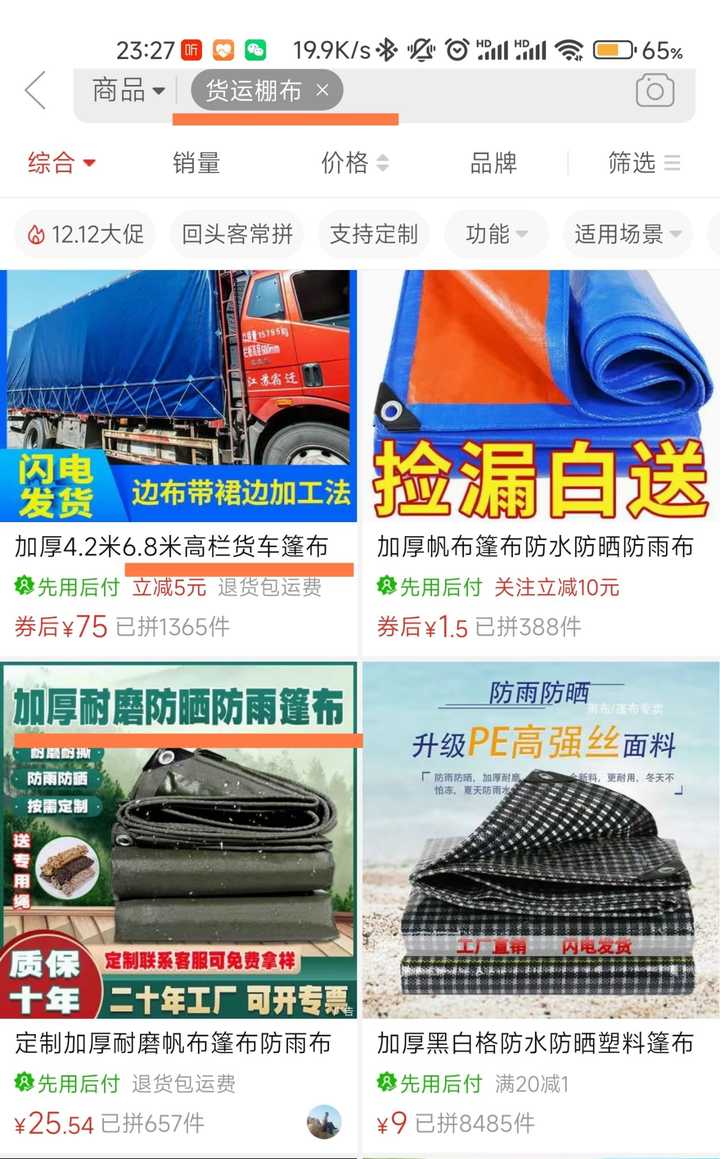Open the 筛选 filter panel

tap(643, 163)
